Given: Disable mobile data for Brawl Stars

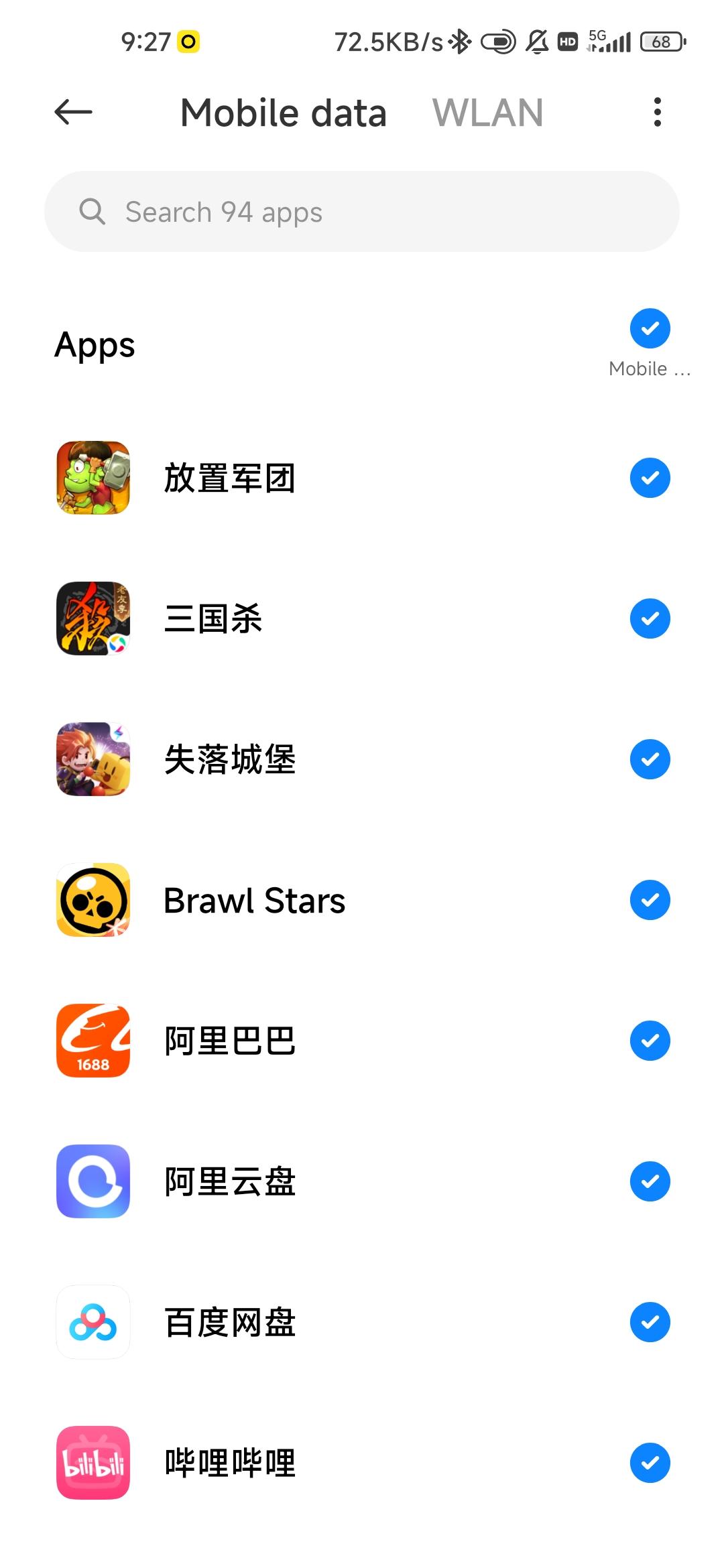Looking at the screenshot, I should 649,900.
